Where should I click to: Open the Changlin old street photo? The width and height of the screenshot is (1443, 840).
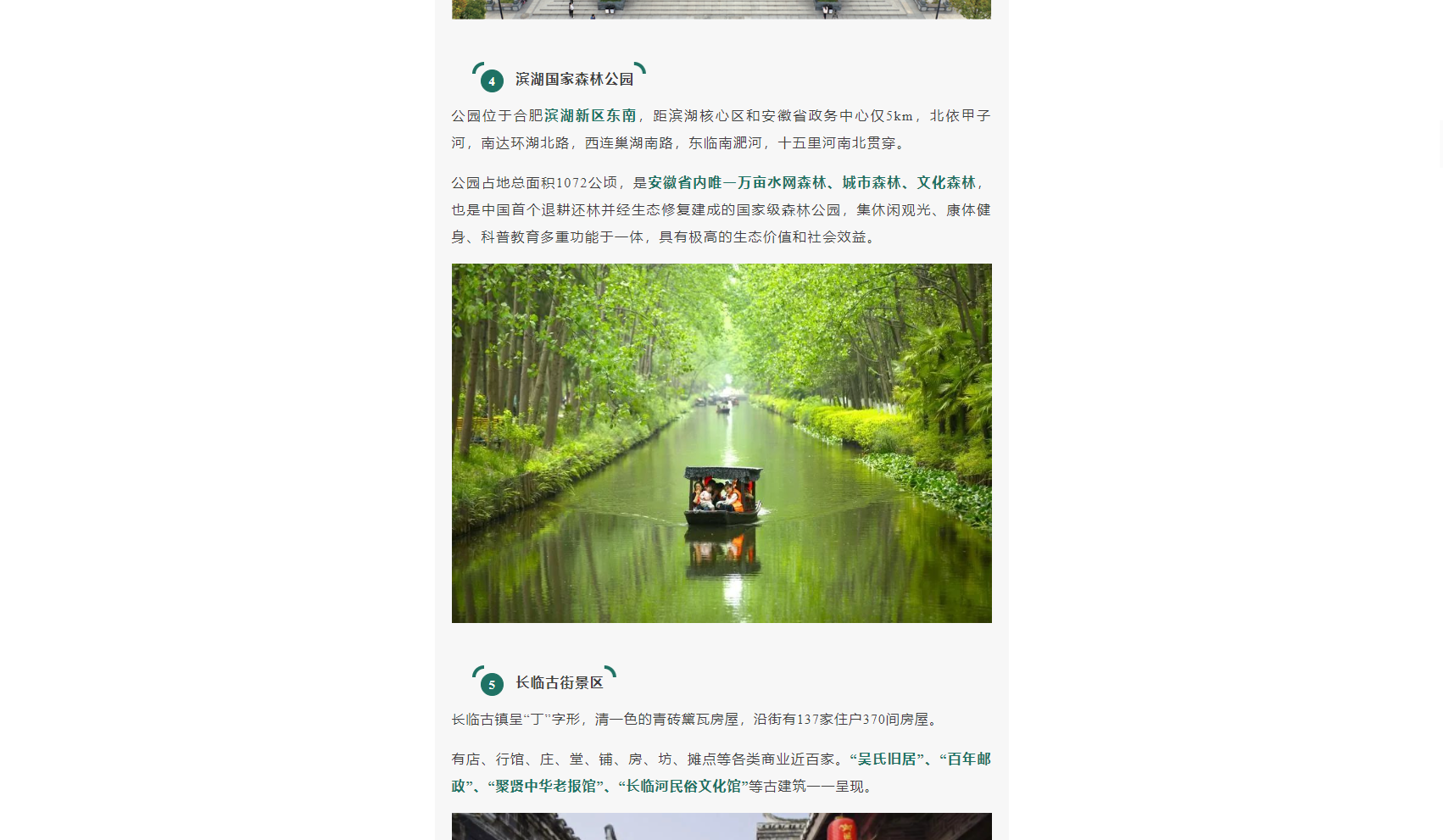point(721,827)
